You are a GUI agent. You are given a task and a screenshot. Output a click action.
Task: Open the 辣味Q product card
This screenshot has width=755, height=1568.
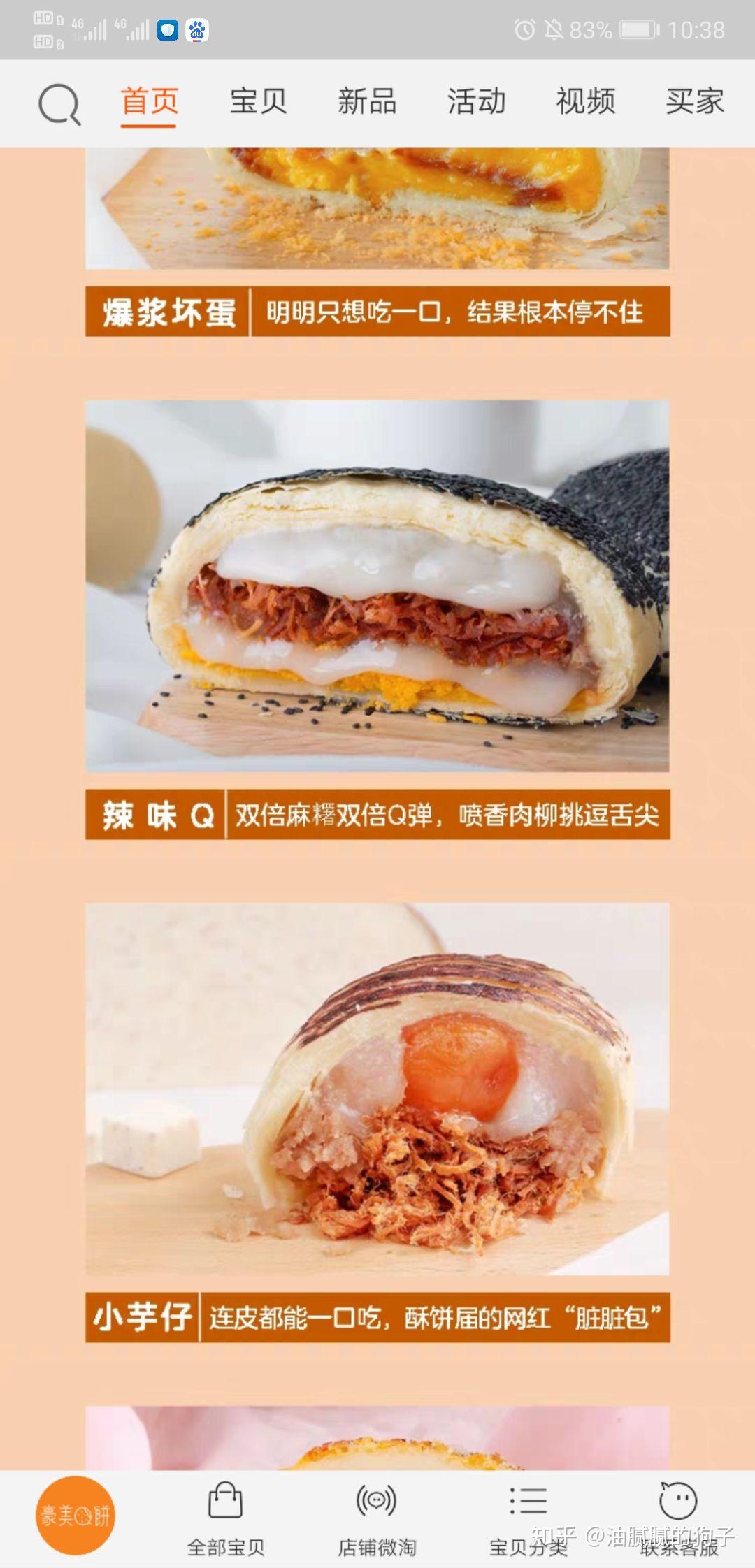(x=377, y=619)
